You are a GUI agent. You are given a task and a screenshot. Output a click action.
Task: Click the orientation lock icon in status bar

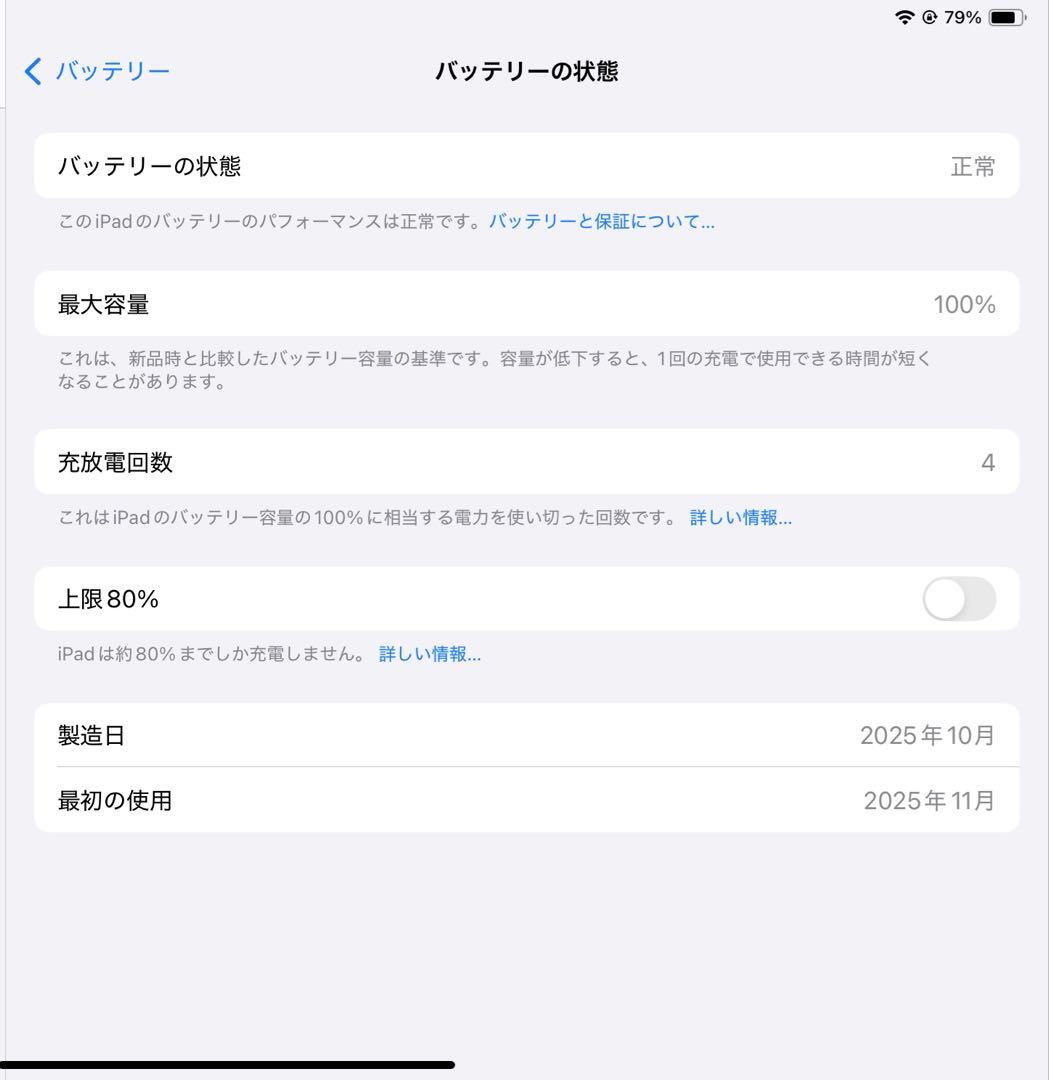[x=930, y=15]
